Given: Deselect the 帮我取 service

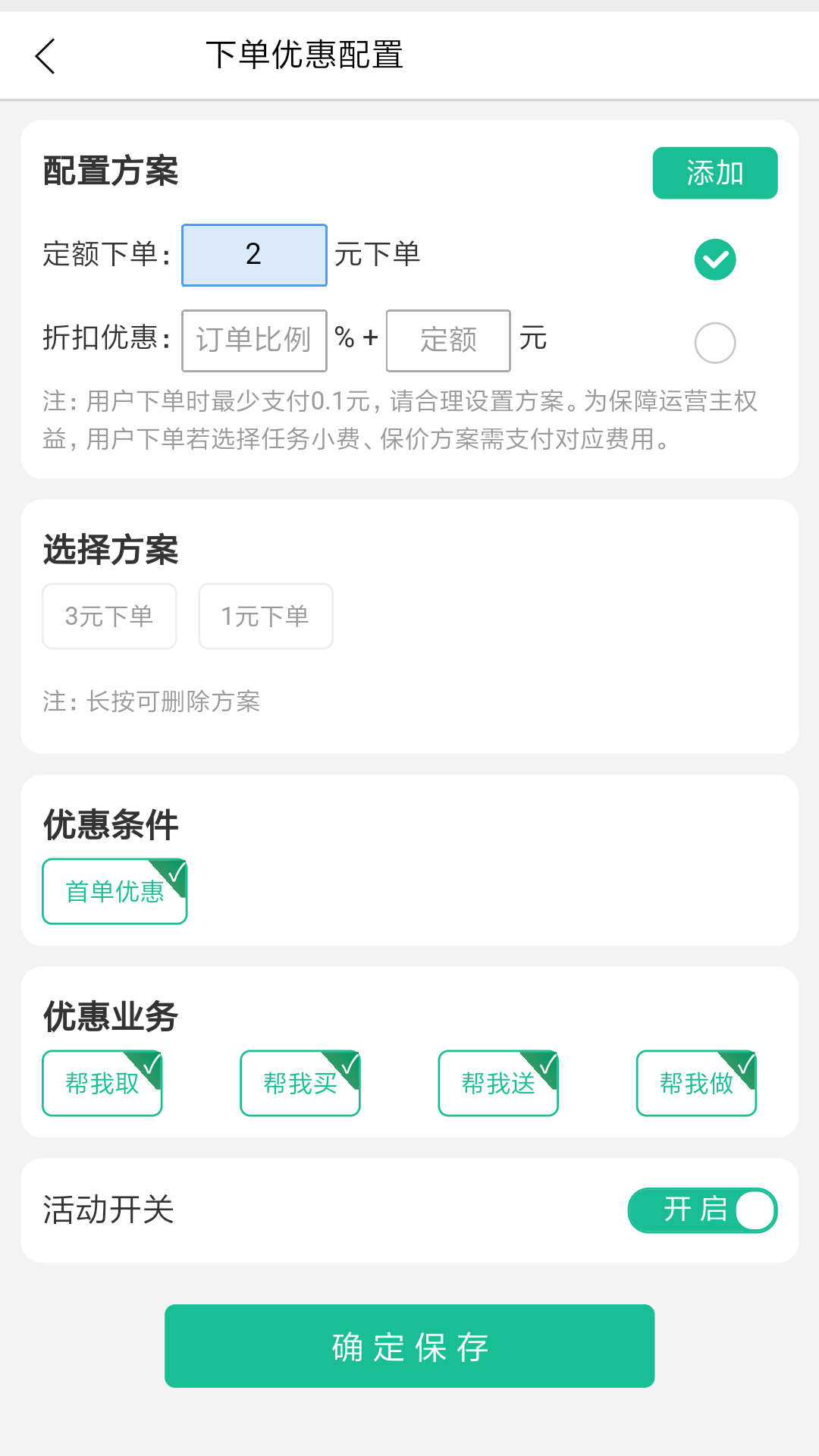Looking at the screenshot, I should click(102, 1083).
